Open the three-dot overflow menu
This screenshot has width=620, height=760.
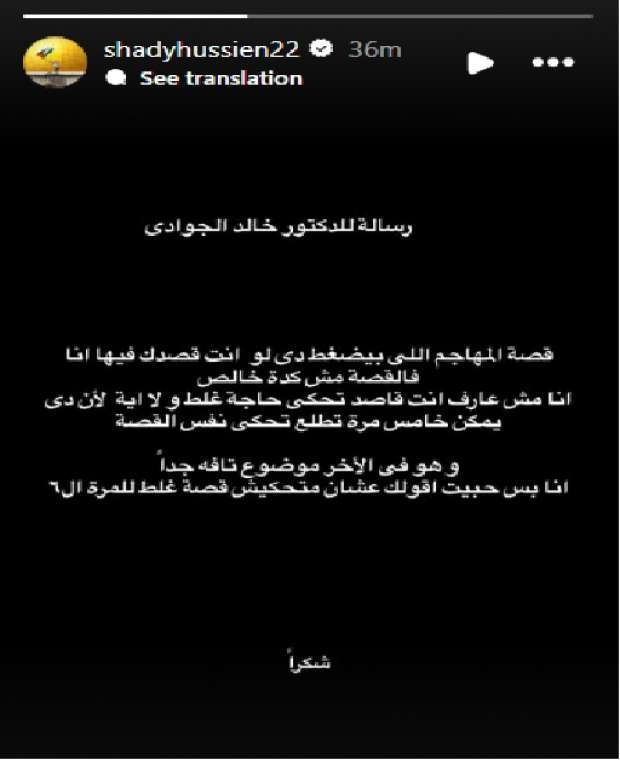[552, 63]
